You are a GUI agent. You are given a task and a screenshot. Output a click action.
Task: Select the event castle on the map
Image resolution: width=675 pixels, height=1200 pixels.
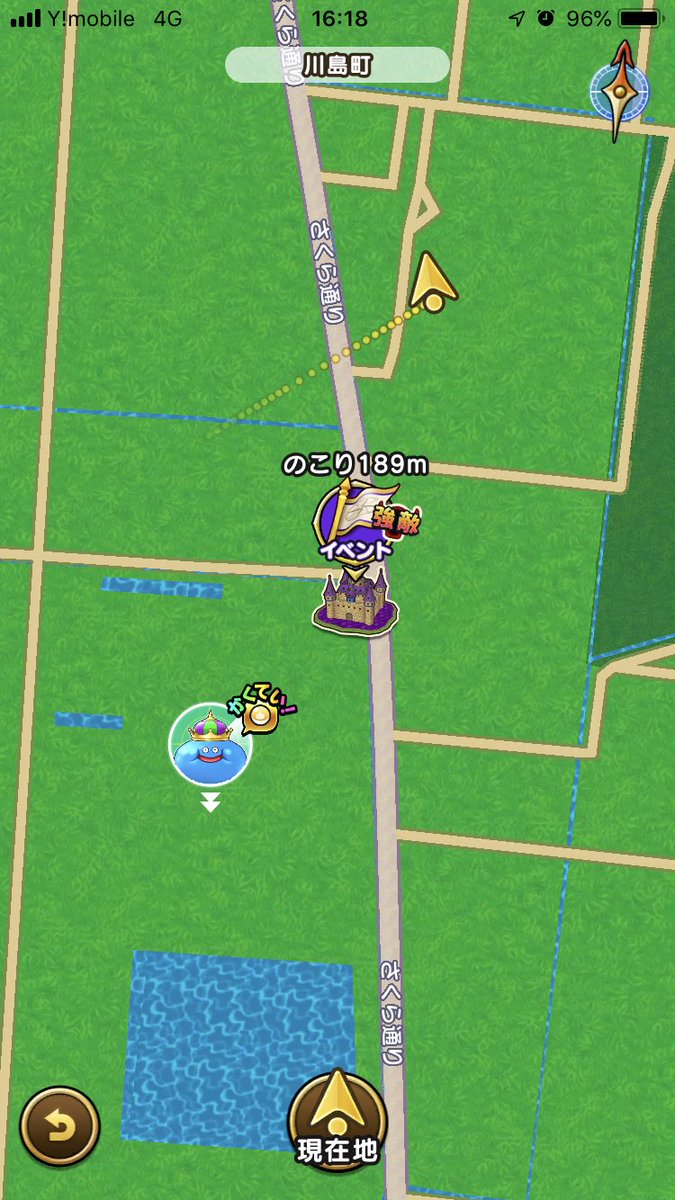pos(355,602)
